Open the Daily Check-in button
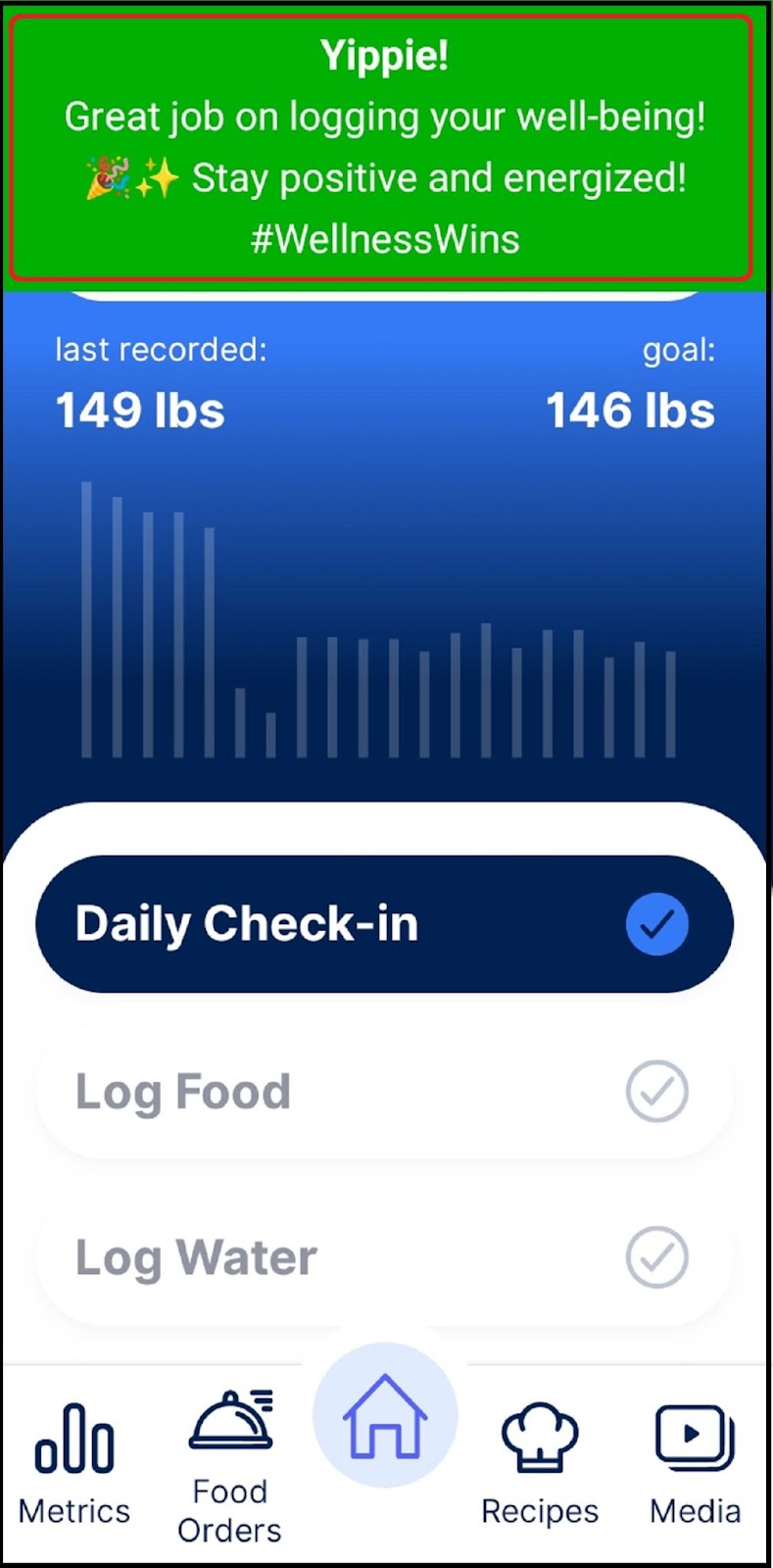773x1568 pixels. point(384,924)
